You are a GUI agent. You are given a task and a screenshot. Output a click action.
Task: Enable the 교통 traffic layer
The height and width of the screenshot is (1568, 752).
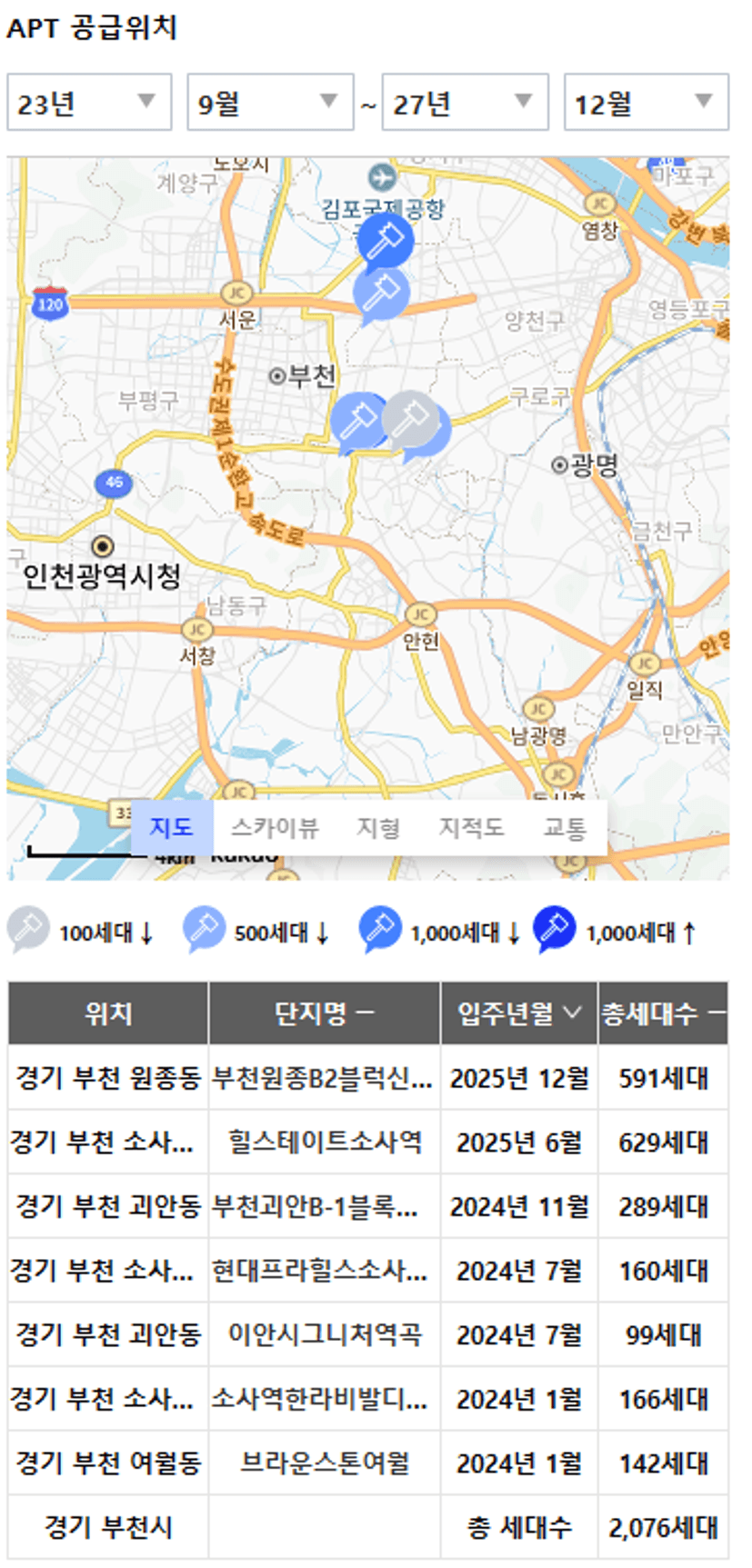tap(565, 827)
